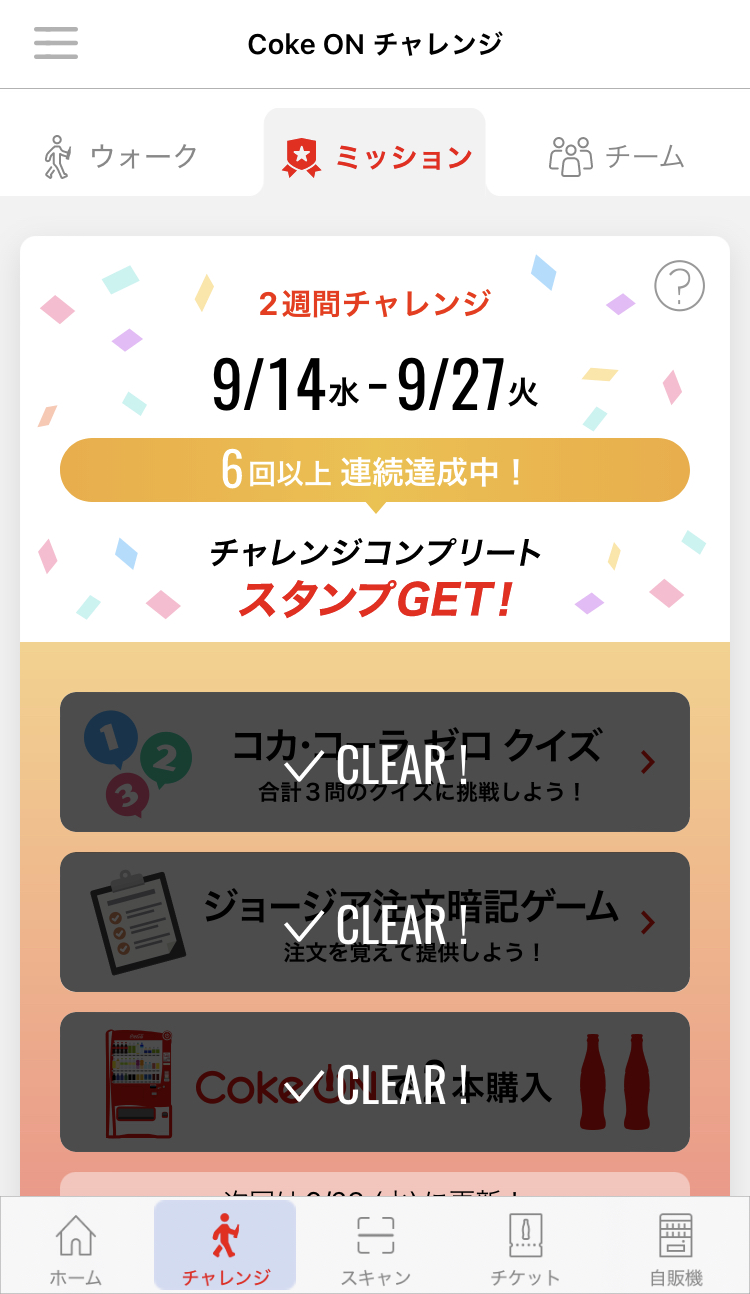This screenshot has width=750, height=1294.
Task: Tap チャレンジ in the bottom bar
Action: pyautogui.click(x=225, y=1248)
